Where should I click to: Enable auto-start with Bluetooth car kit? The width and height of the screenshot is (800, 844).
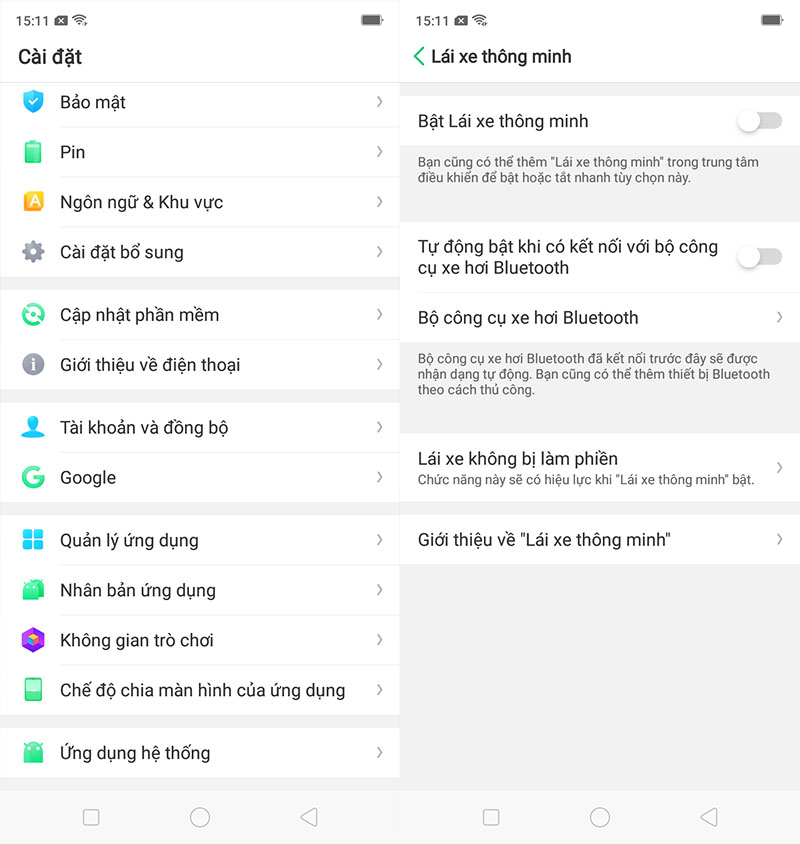759,257
